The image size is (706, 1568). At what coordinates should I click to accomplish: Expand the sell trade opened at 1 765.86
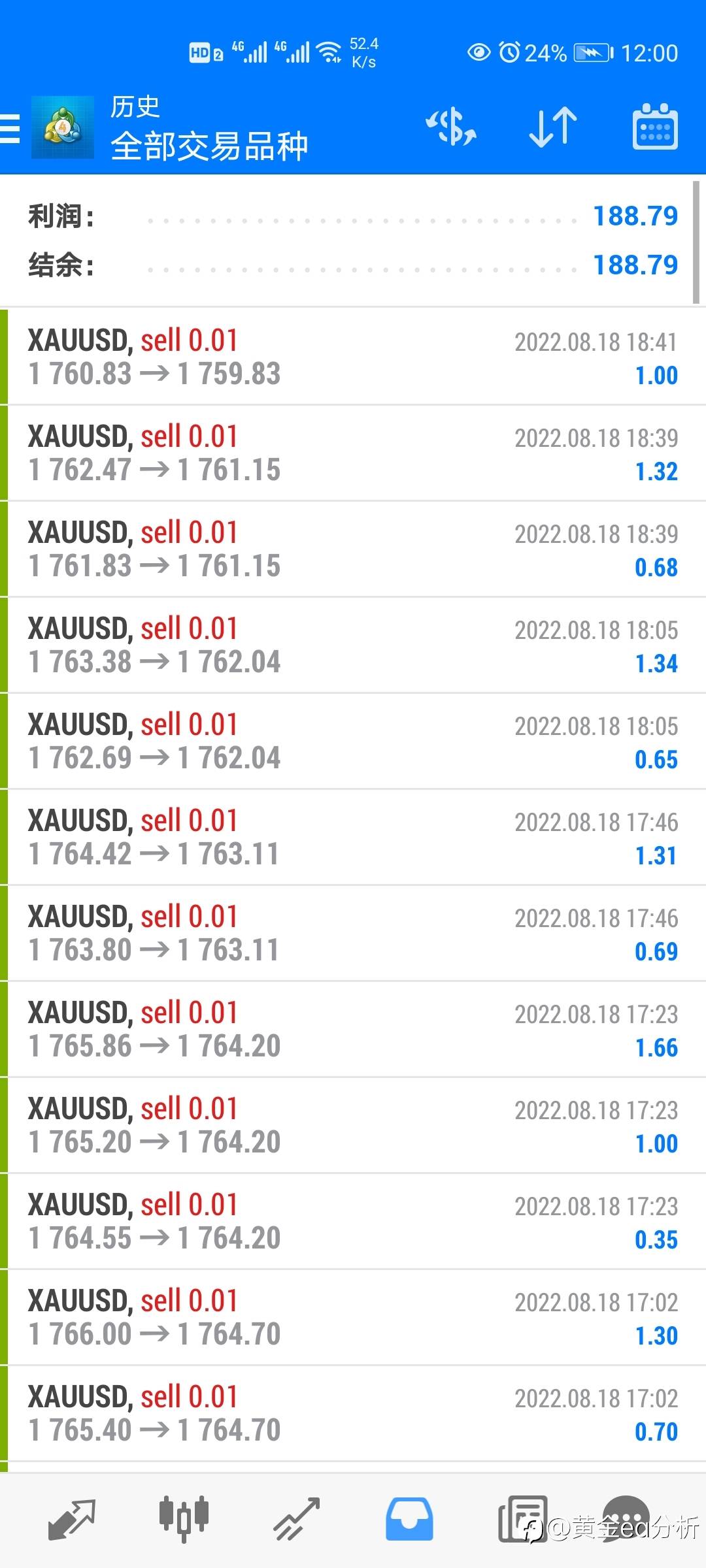click(353, 1029)
